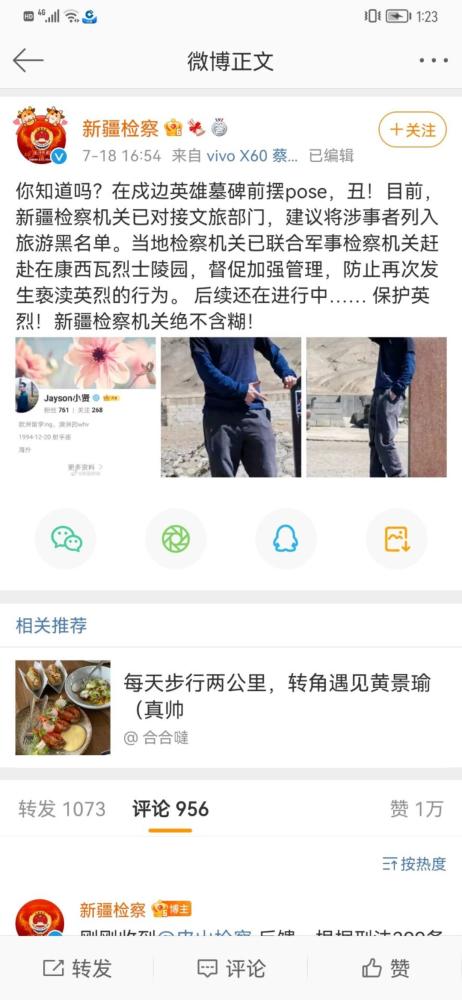Screen dimensions: 462x1000
Task: Share to WeChat Moments via the green shutter icon
Action: 176,539
